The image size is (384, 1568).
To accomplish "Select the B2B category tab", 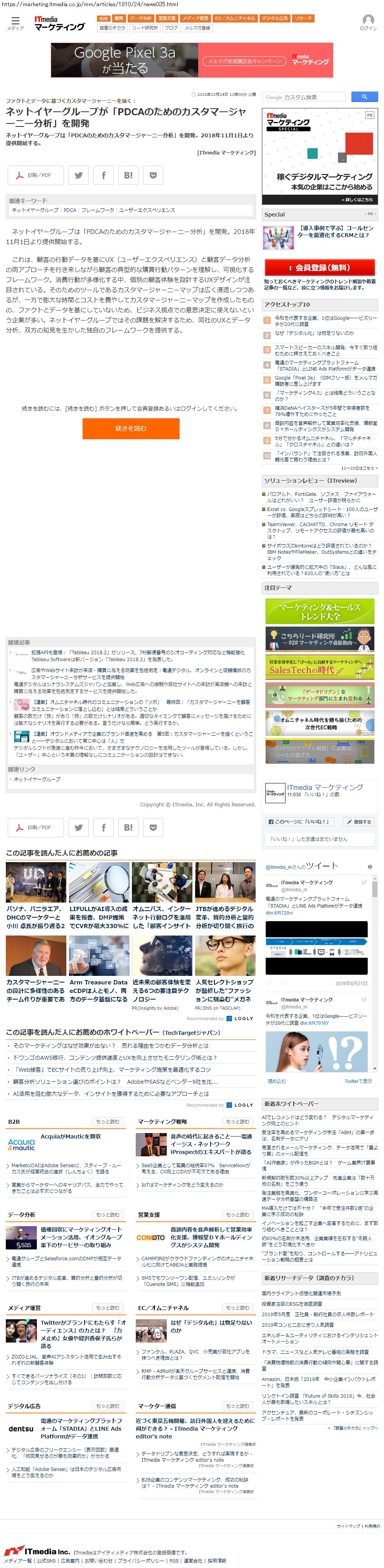I will click(104, 18).
